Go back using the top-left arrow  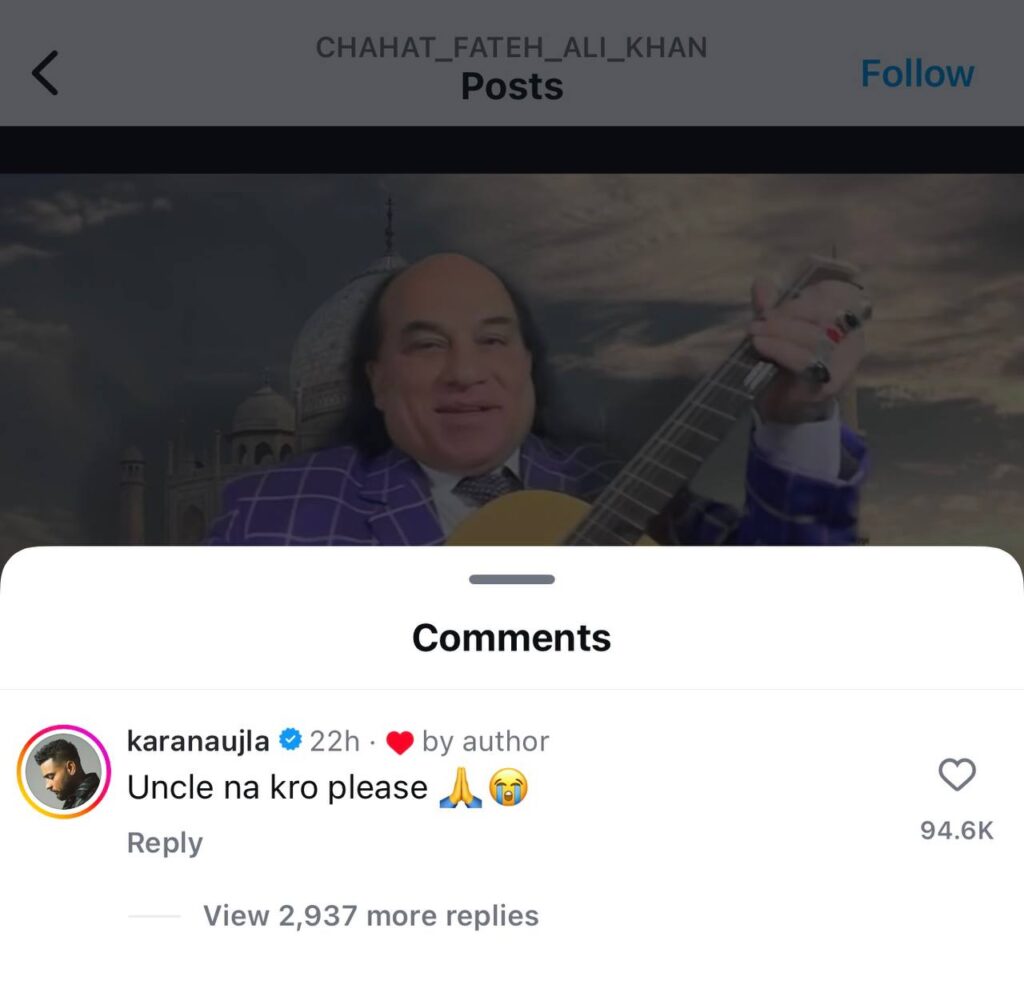coord(46,73)
